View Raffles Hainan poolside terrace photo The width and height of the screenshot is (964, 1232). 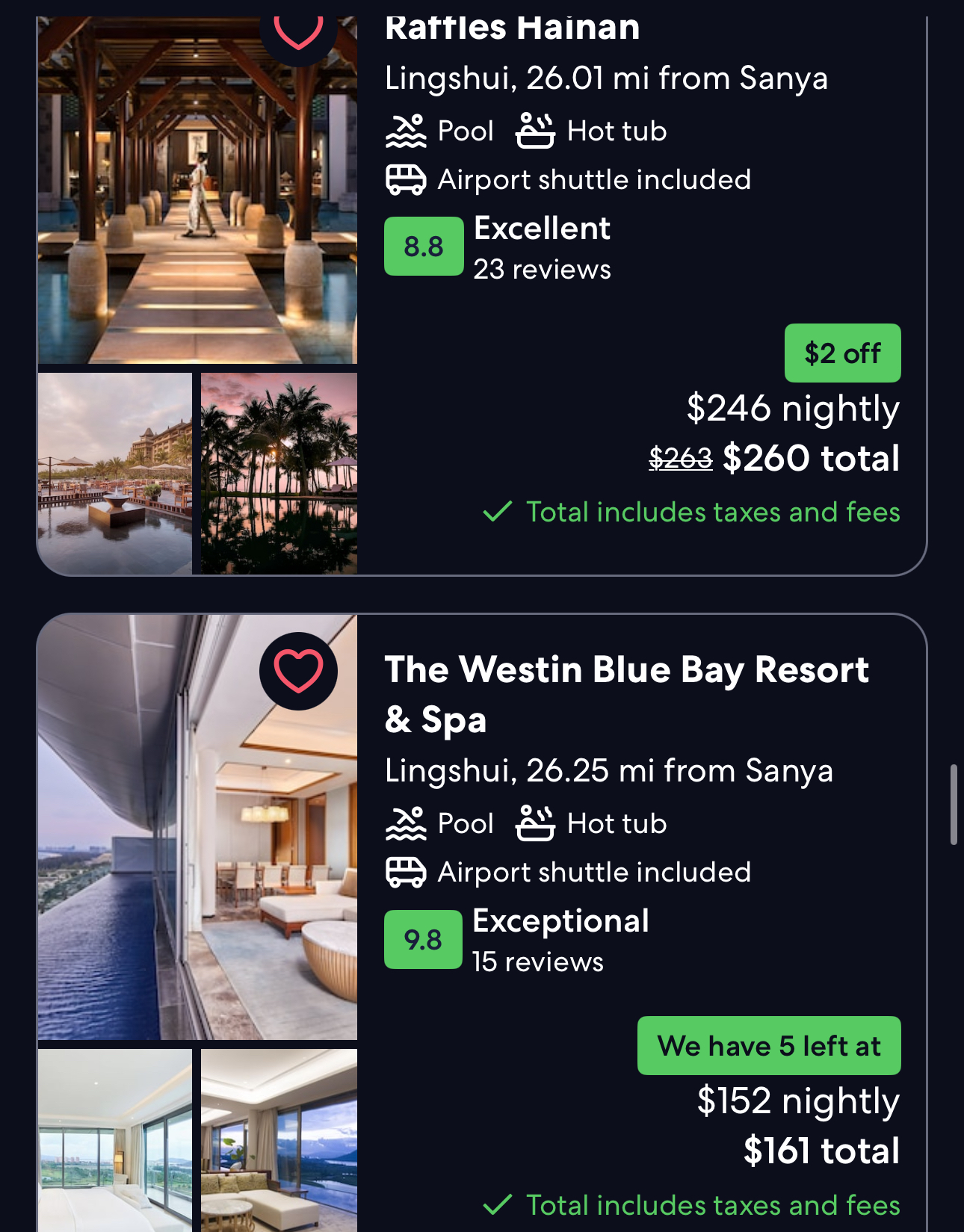(x=115, y=474)
